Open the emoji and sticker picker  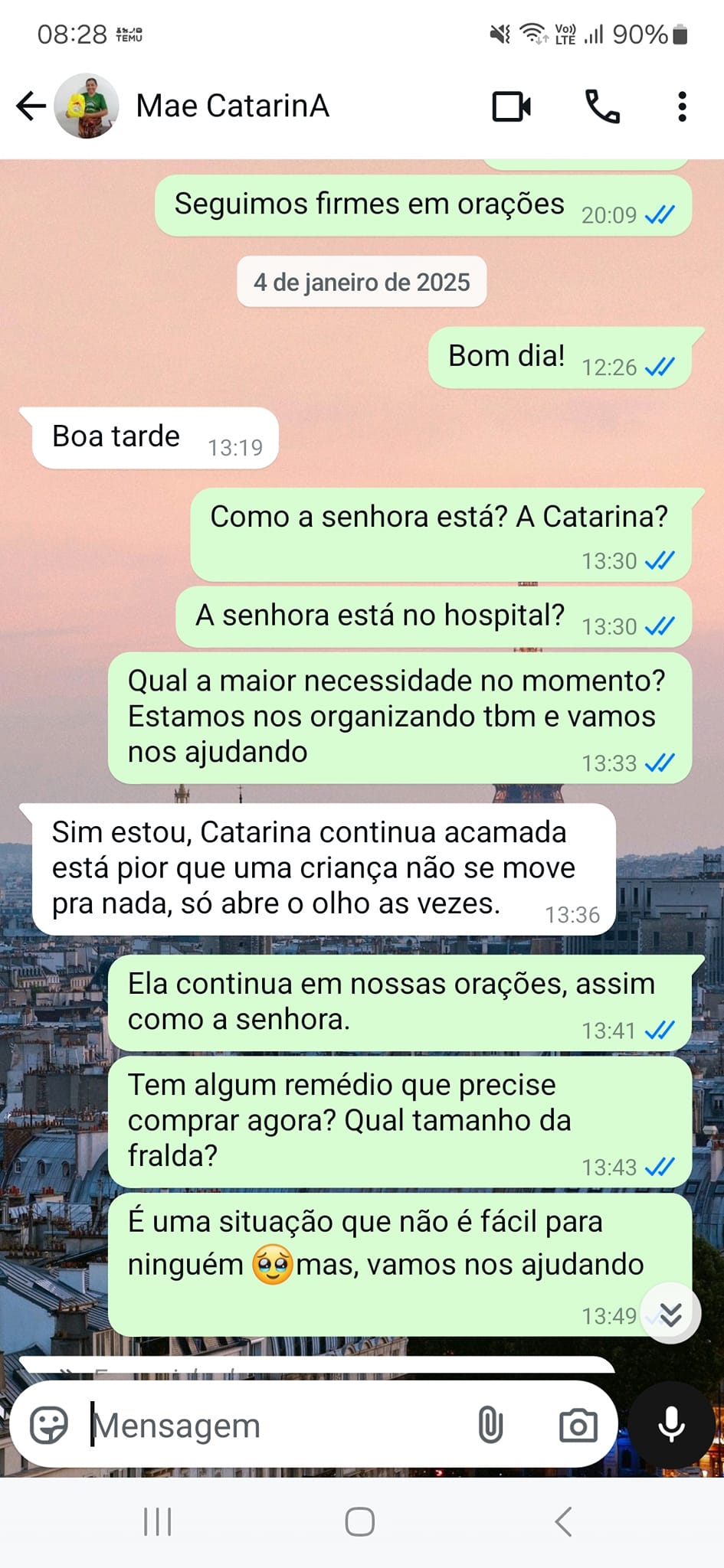pyautogui.click(x=49, y=1426)
